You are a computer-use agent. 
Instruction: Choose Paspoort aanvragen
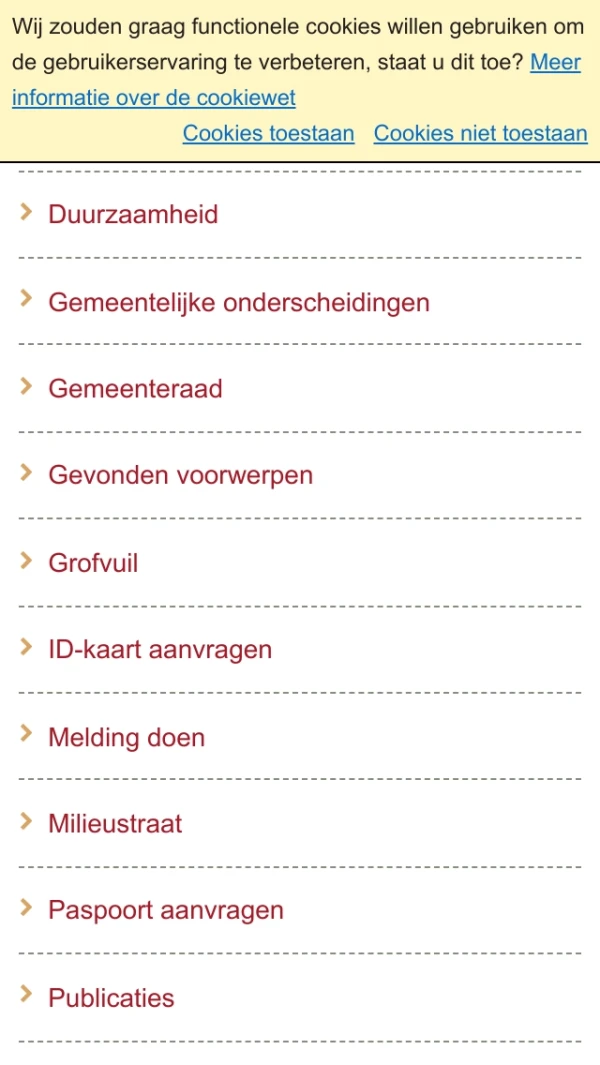[x=166, y=911]
